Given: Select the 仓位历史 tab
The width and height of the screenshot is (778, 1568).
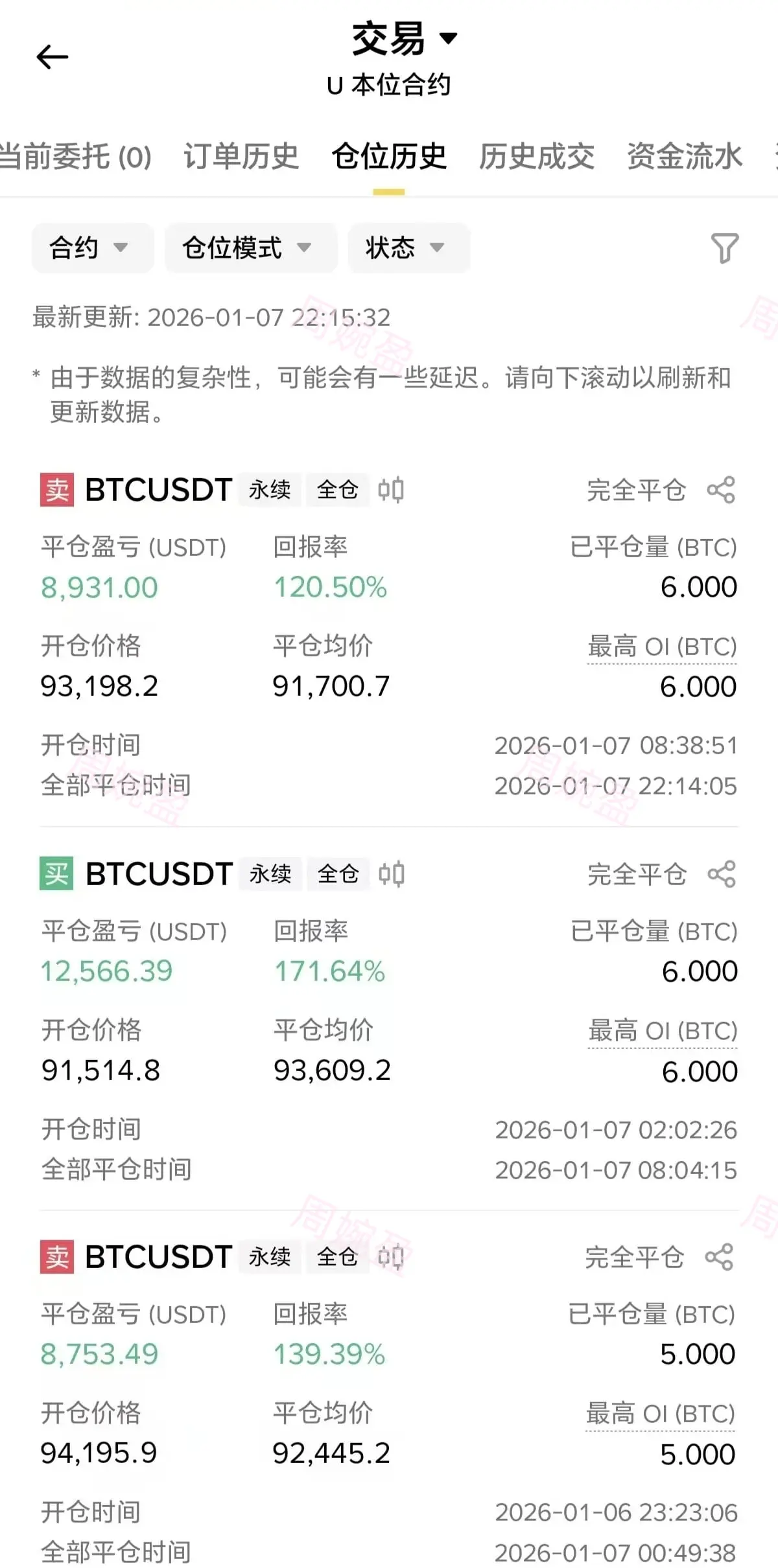Looking at the screenshot, I should click(389, 157).
